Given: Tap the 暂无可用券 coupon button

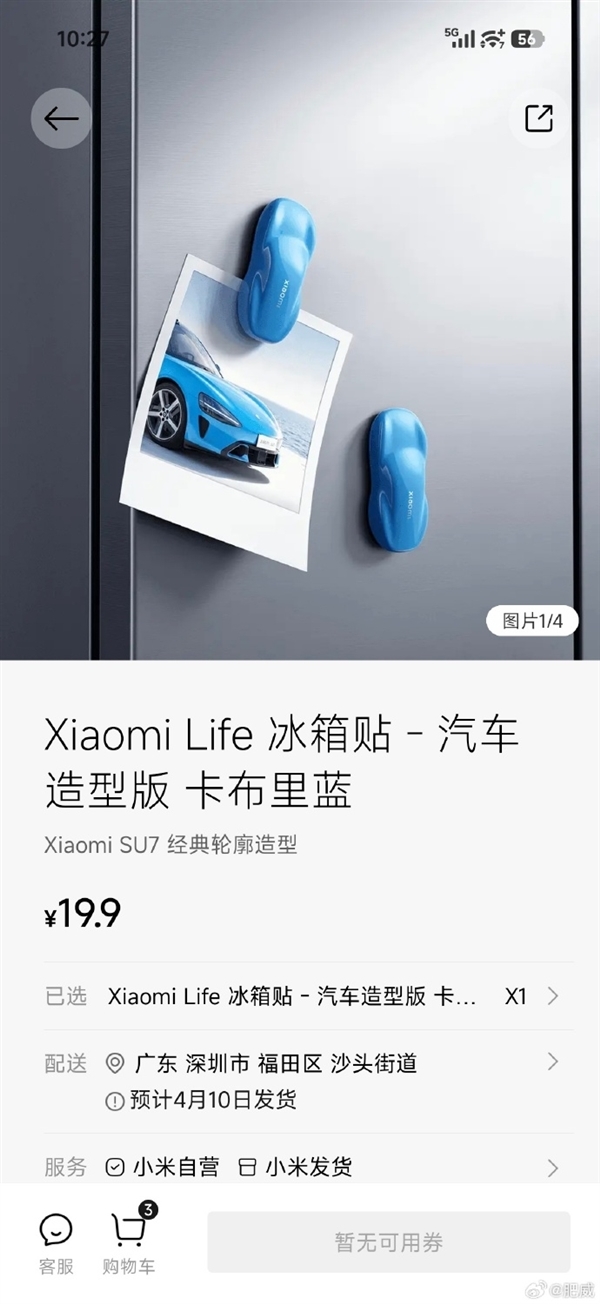Looking at the screenshot, I should pos(388,1242).
